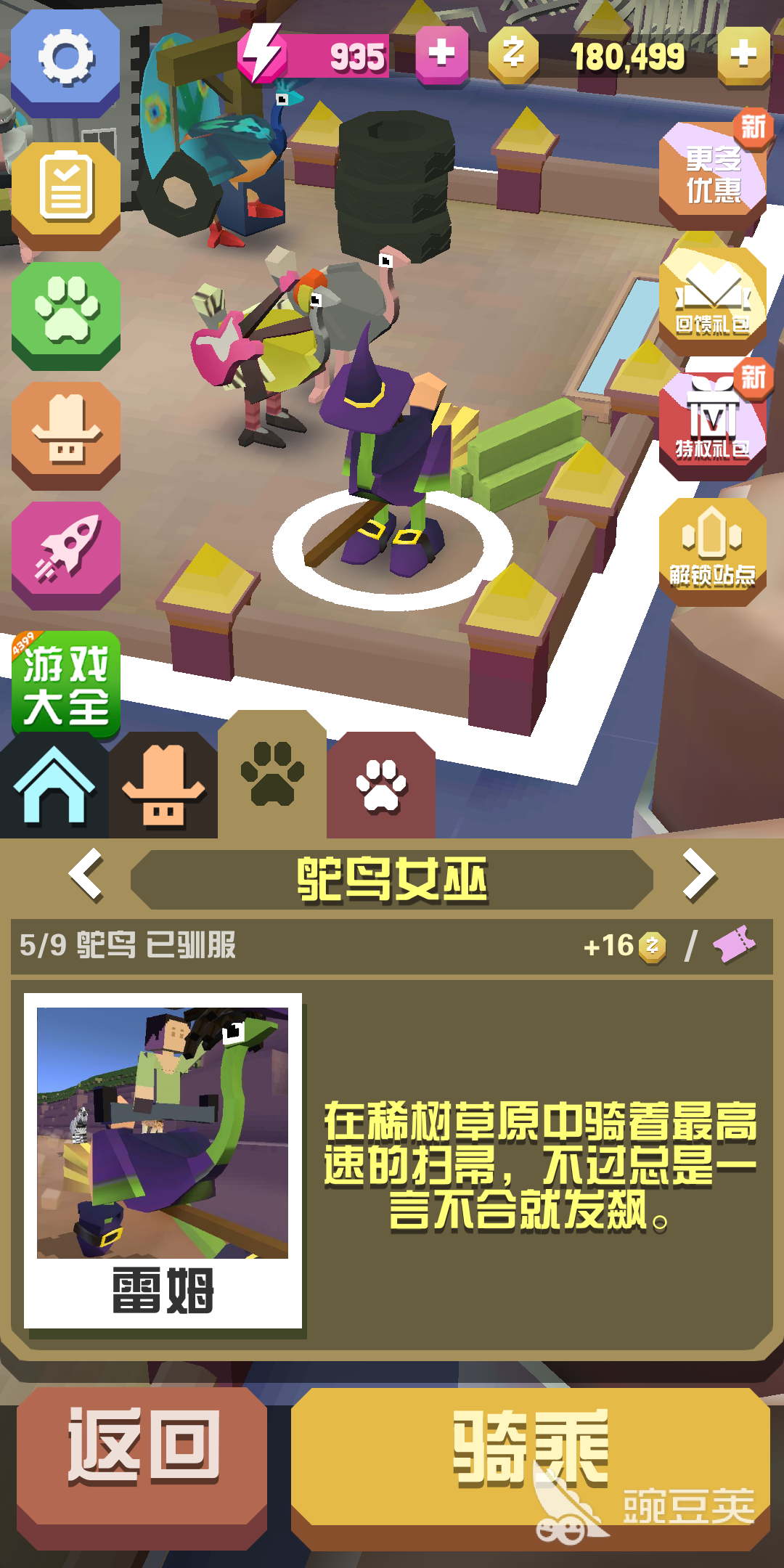Screen dimensions: 784x1568
Task: Open the missions clipboard
Action: (x=65, y=190)
